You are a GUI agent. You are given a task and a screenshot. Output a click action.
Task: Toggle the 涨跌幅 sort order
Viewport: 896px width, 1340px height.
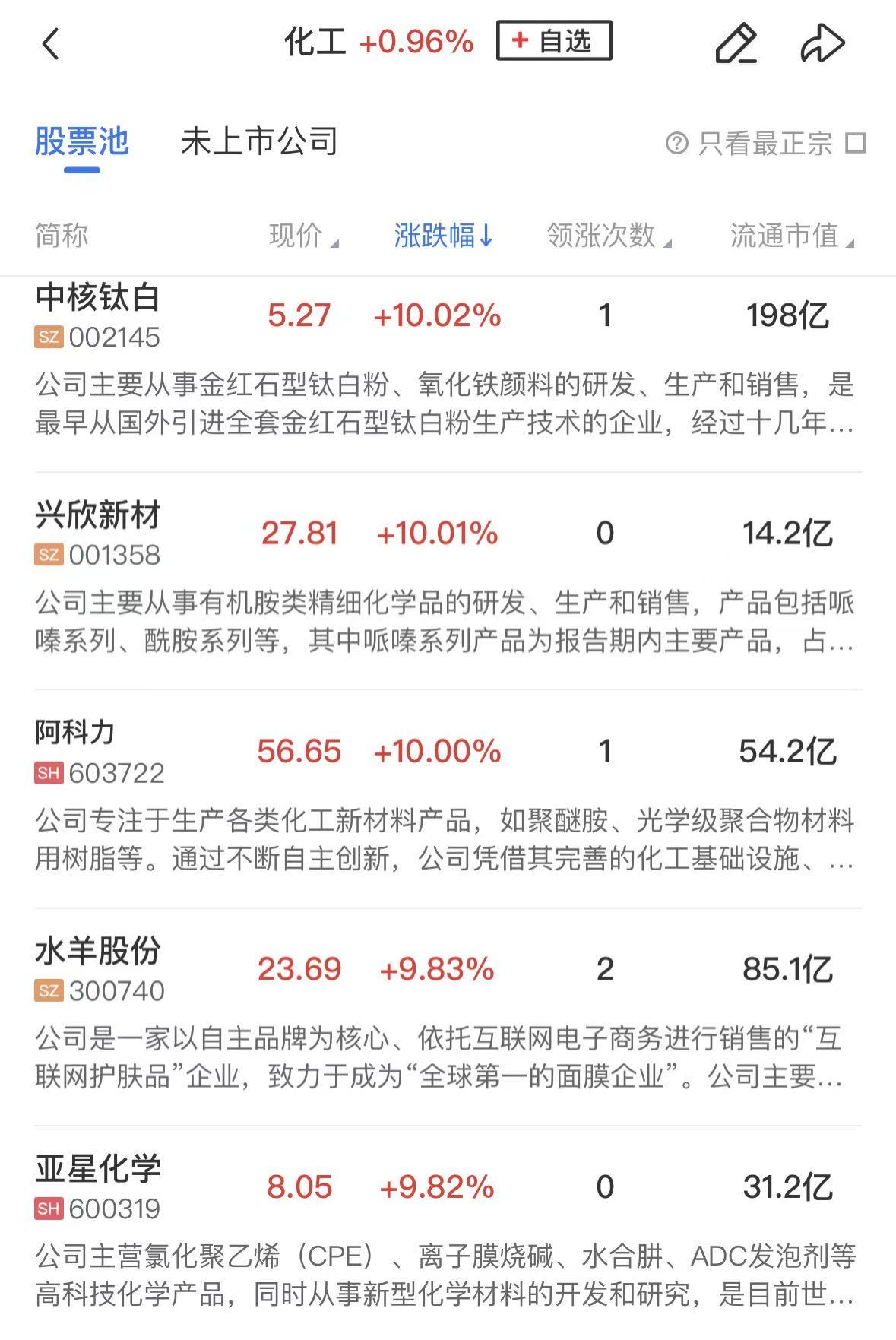coord(444,236)
